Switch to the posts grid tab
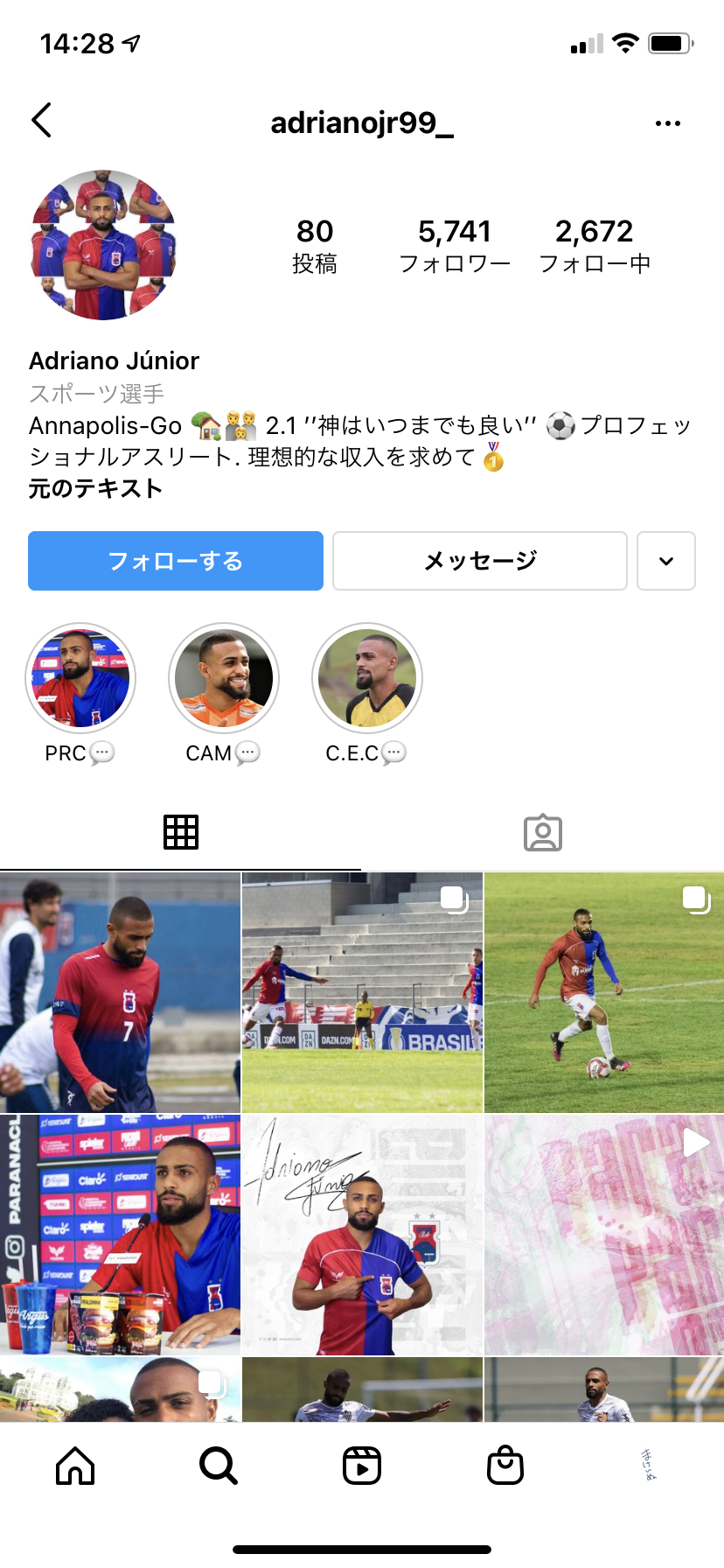 181,832
